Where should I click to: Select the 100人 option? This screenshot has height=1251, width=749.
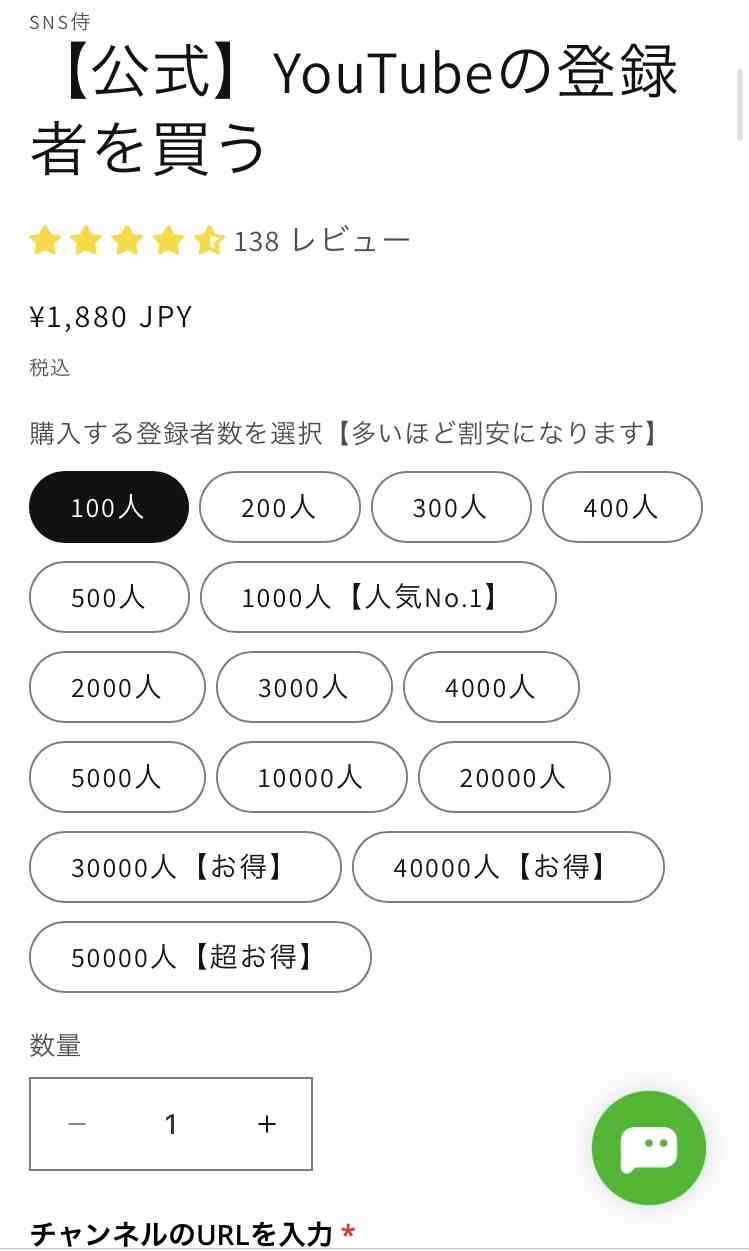[109, 507]
